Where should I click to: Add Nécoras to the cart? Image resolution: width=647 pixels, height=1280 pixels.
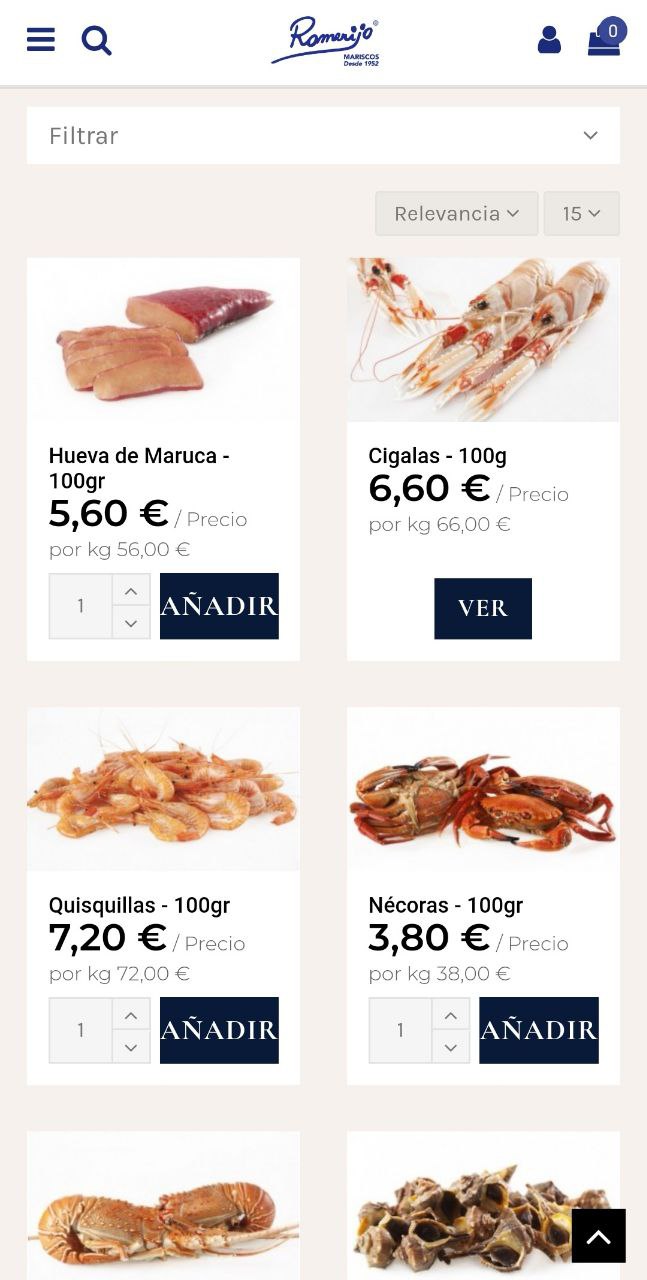pos(539,1030)
